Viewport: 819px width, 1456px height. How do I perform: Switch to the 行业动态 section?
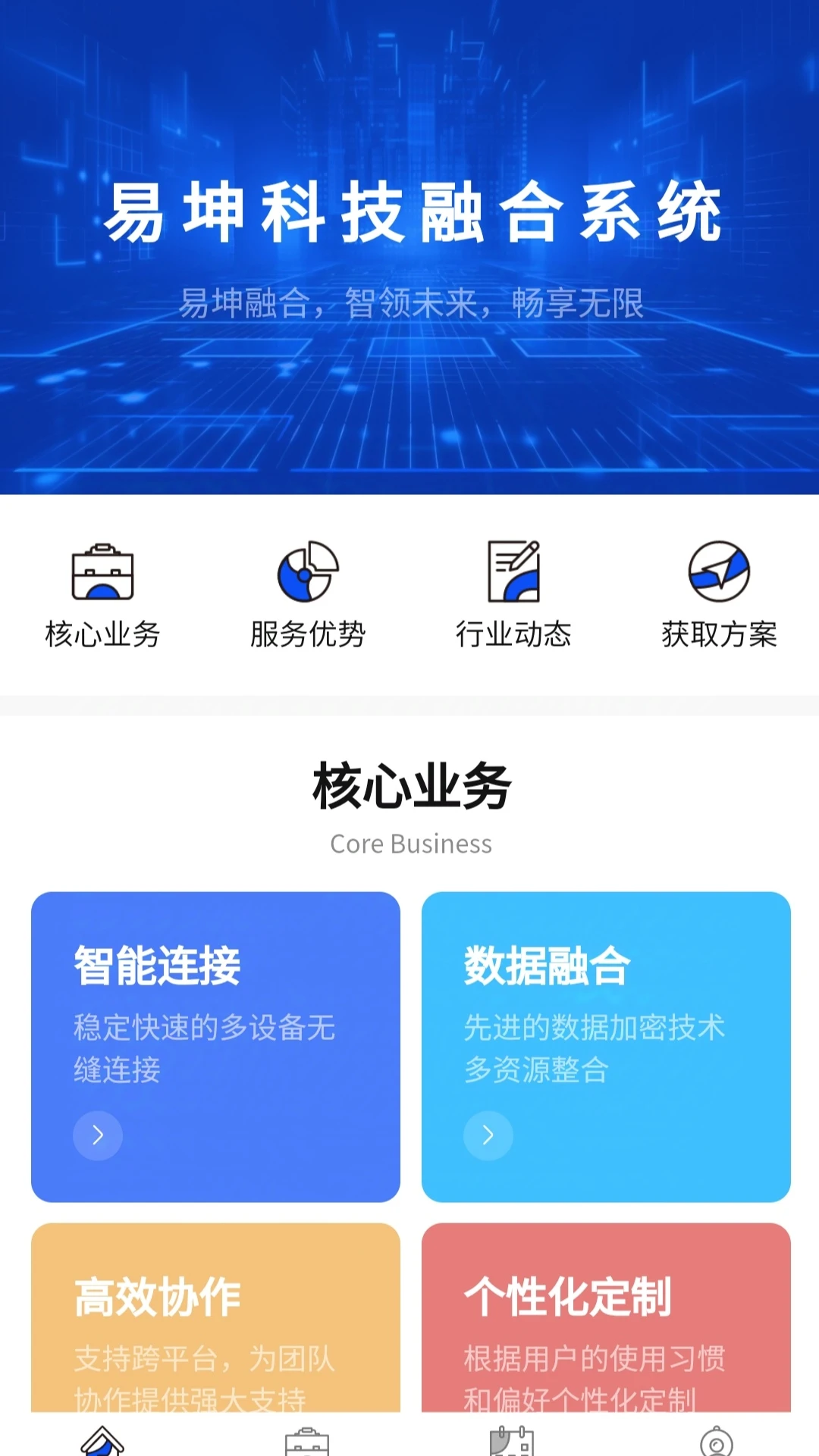click(x=512, y=599)
